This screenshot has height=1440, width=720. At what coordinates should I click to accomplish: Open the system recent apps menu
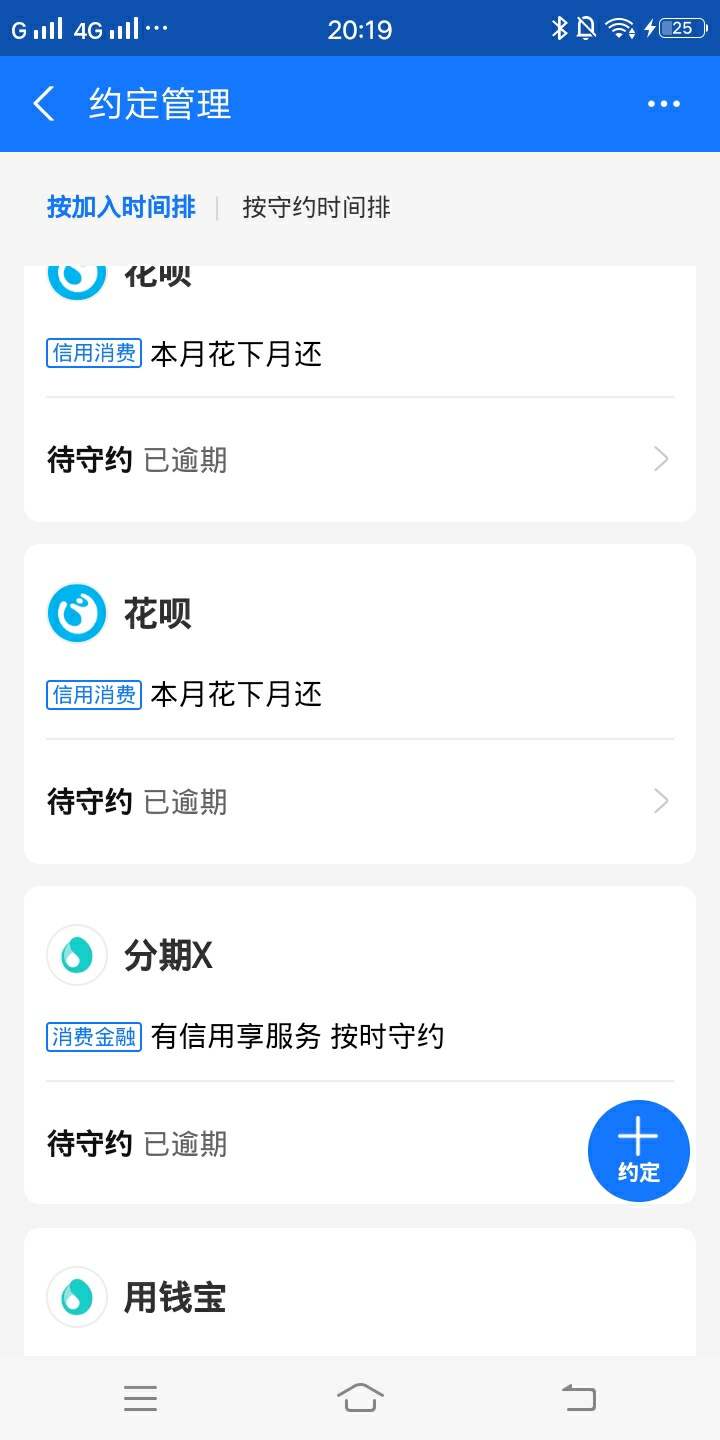(x=141, y=1398)
